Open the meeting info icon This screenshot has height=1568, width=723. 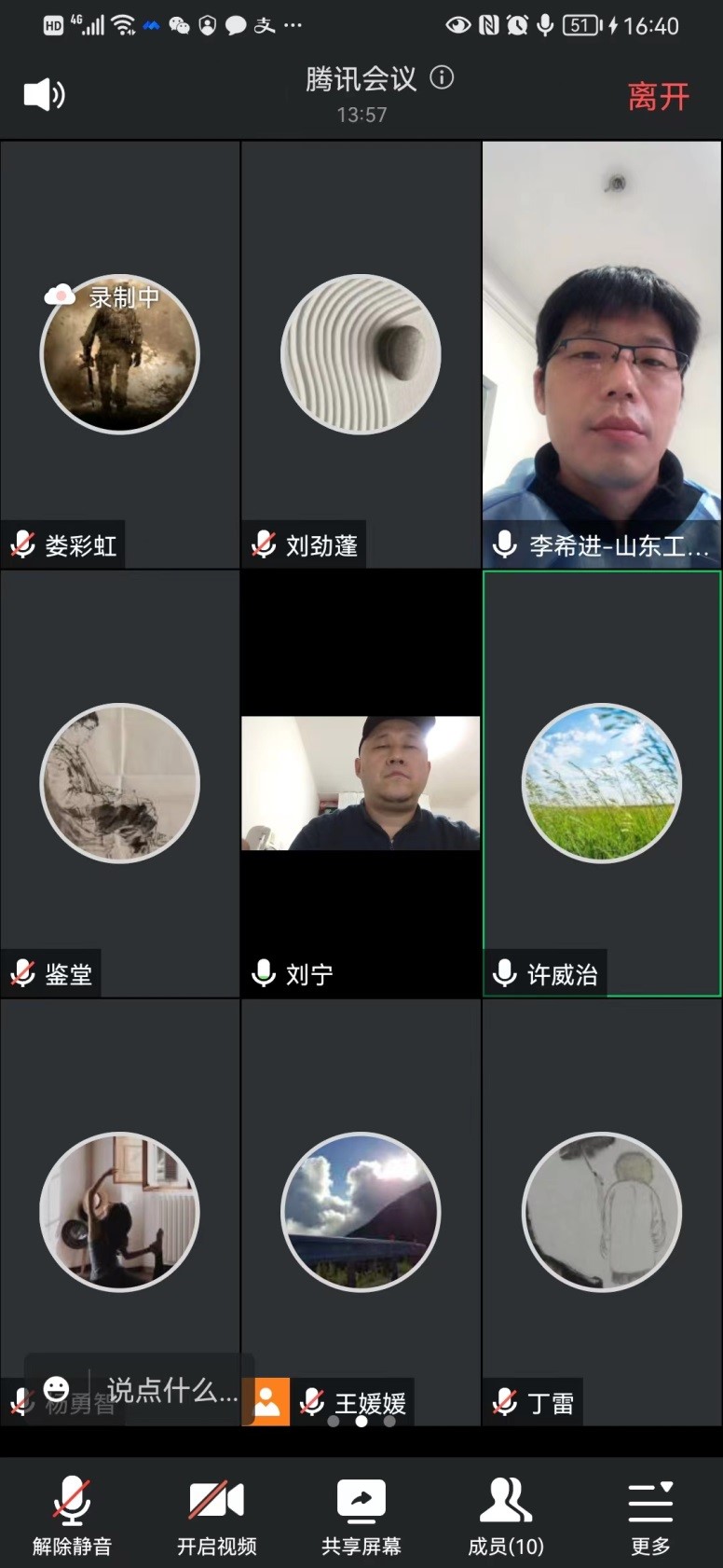(442, 77)
